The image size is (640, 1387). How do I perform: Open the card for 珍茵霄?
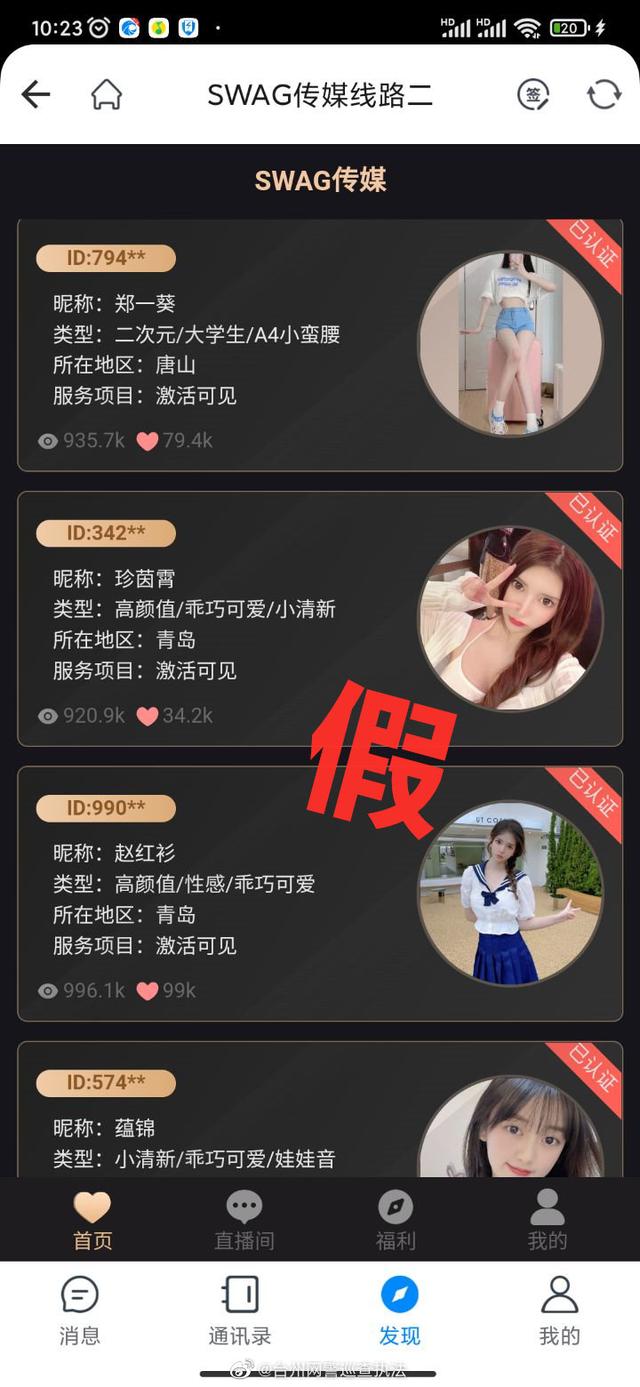point(320,619)
